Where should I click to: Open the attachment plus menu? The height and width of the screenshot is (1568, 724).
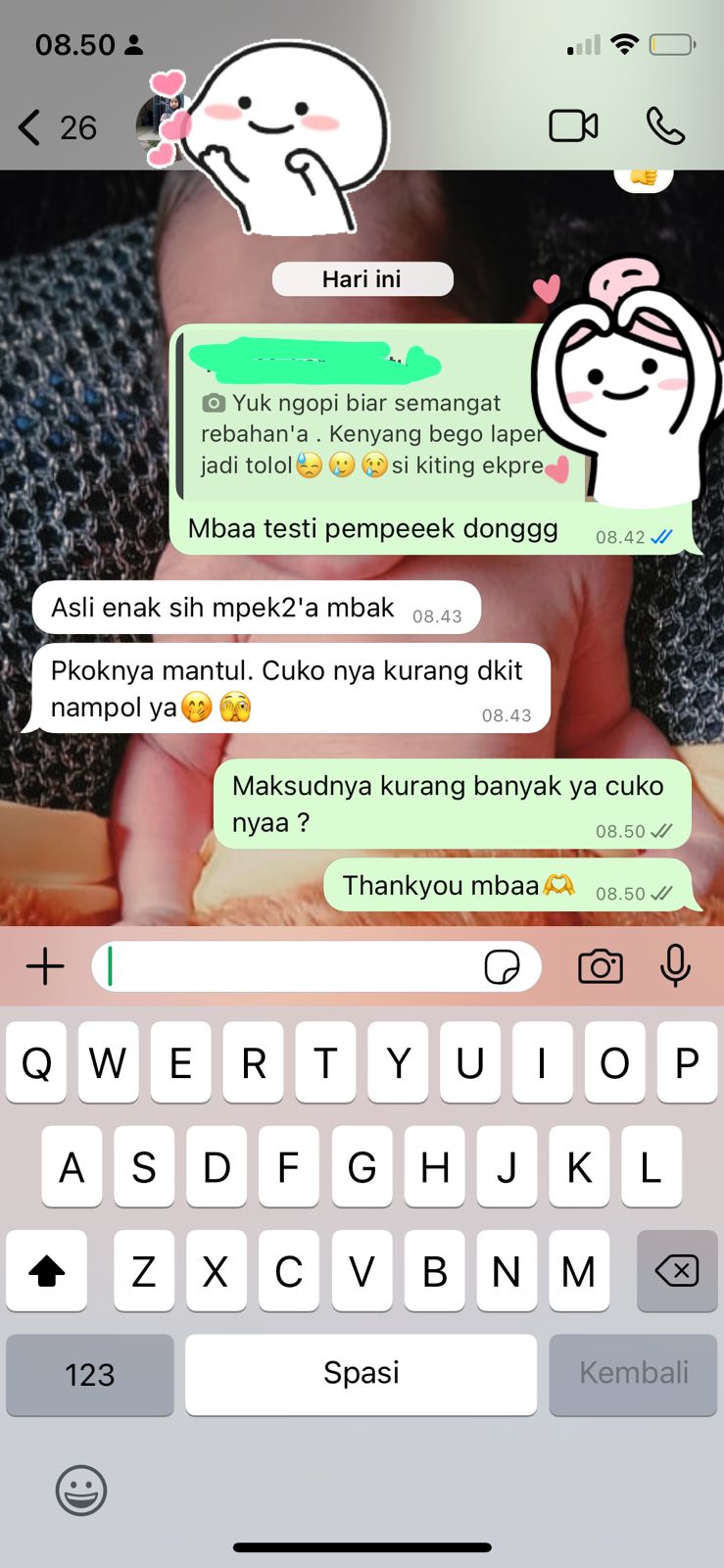(45, 966)
